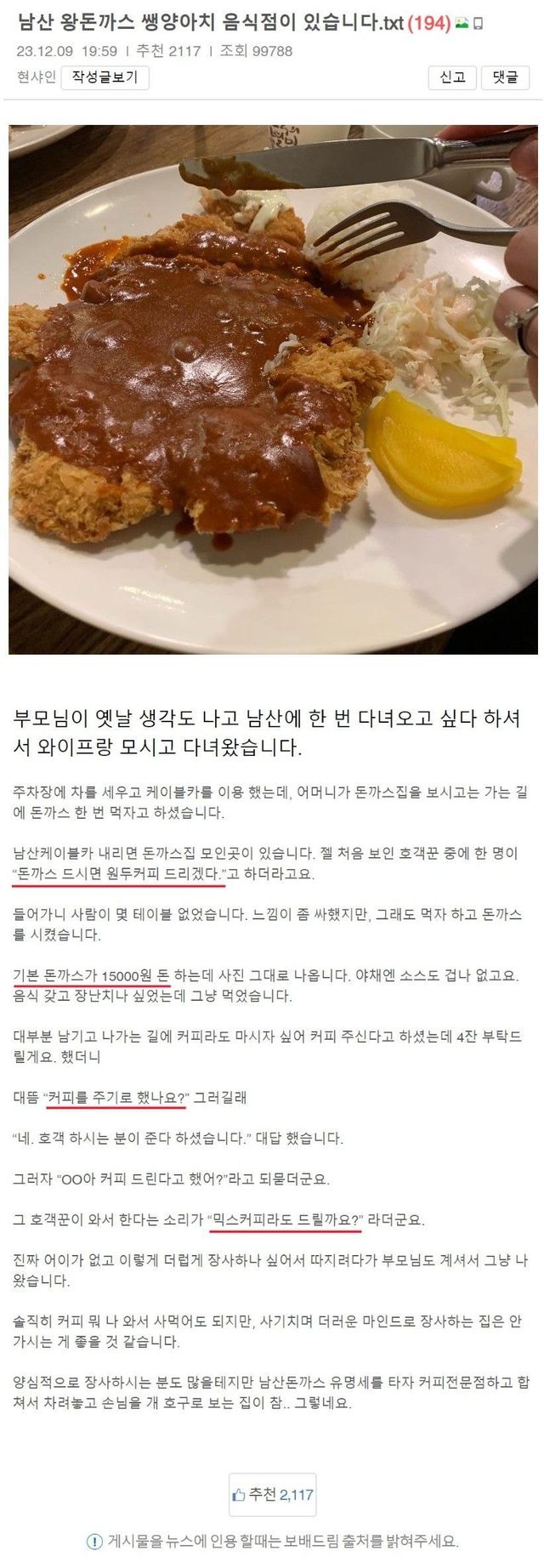Report this post with 신고

[452, 77]
